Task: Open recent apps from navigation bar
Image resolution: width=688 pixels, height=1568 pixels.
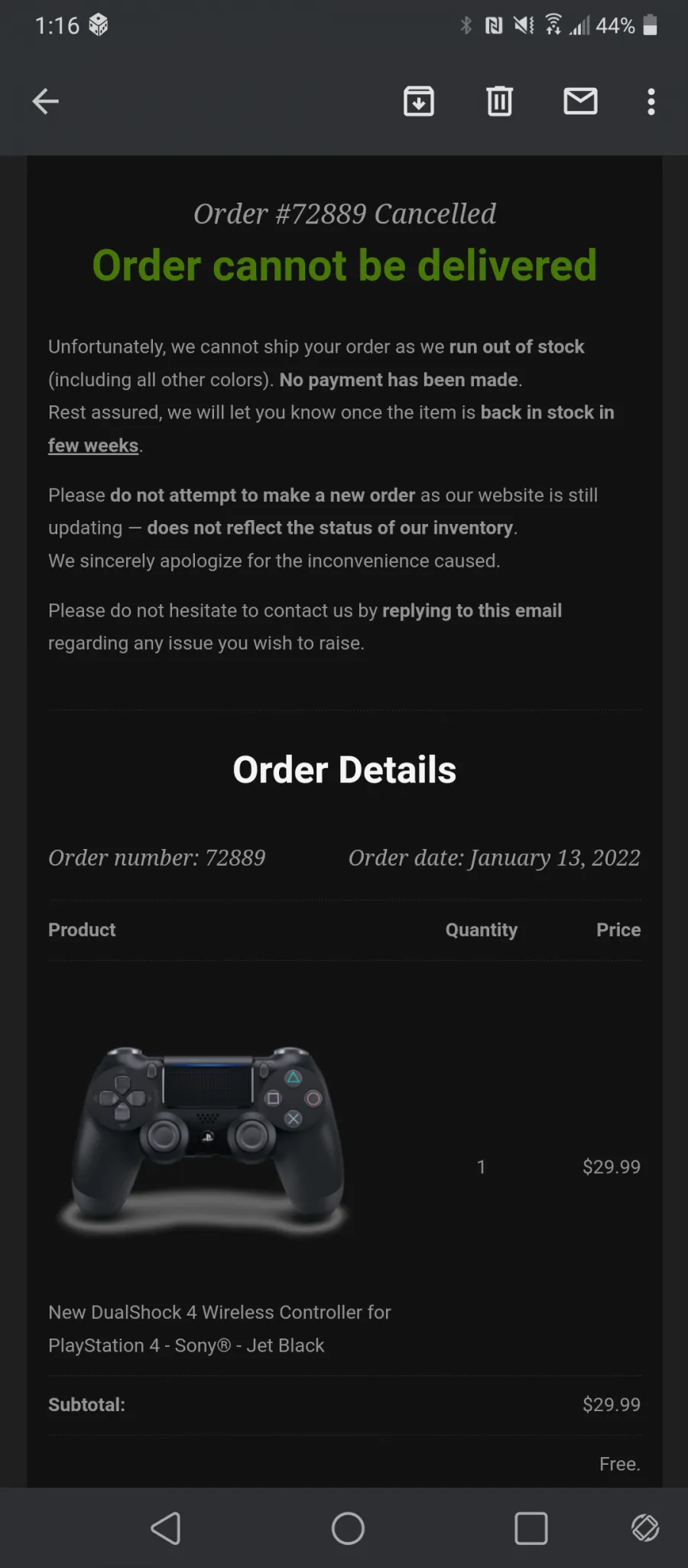Action: click(x=531, y=1528)
